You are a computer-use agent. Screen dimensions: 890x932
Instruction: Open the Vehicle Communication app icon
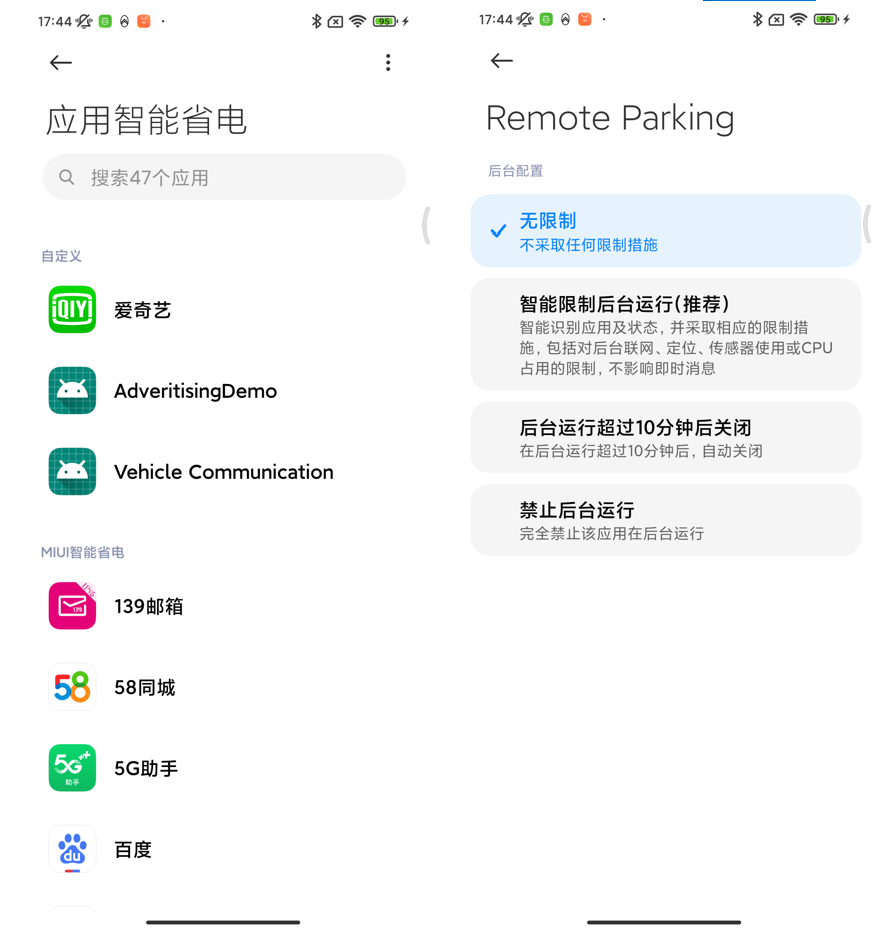tap(71, 471)
